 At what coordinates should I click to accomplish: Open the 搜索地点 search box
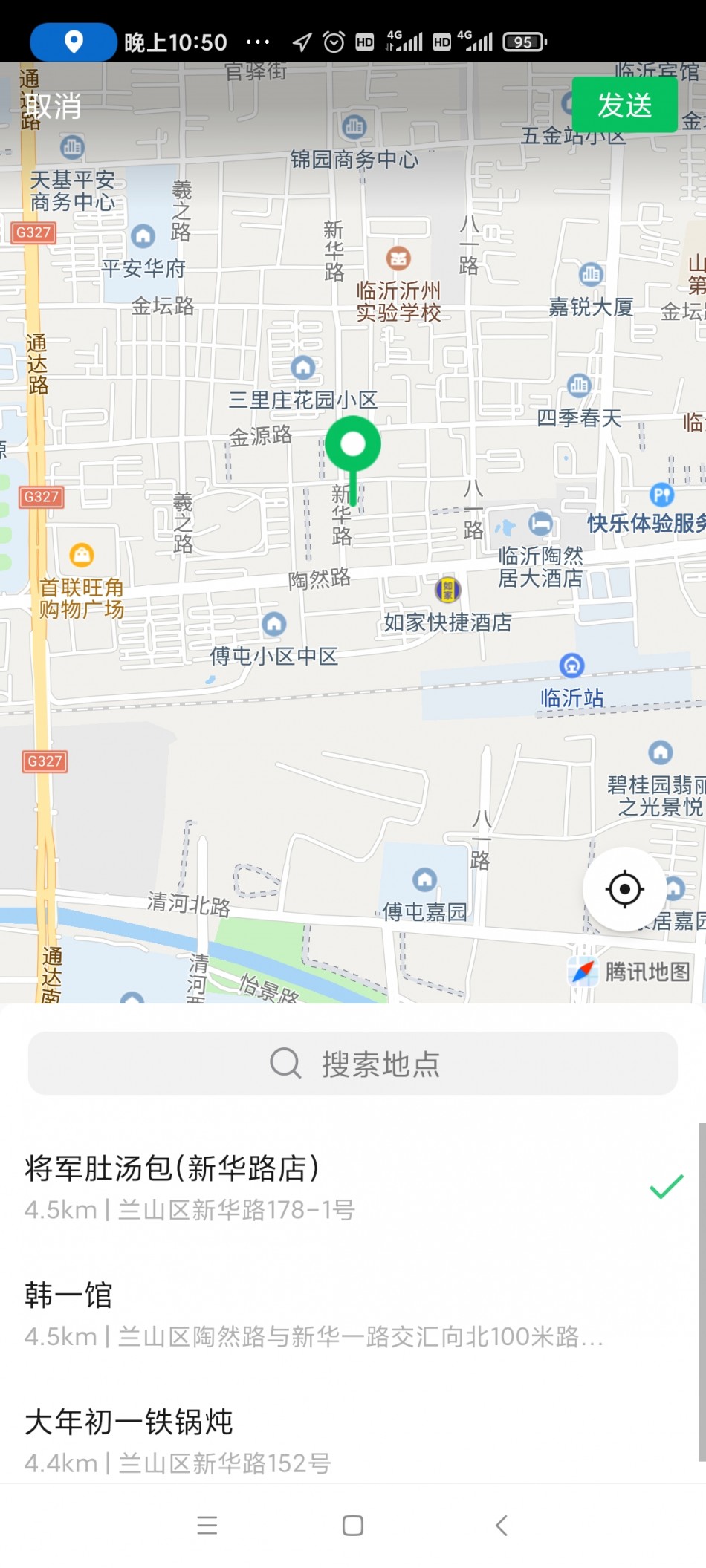click(x=353, y=1063)
